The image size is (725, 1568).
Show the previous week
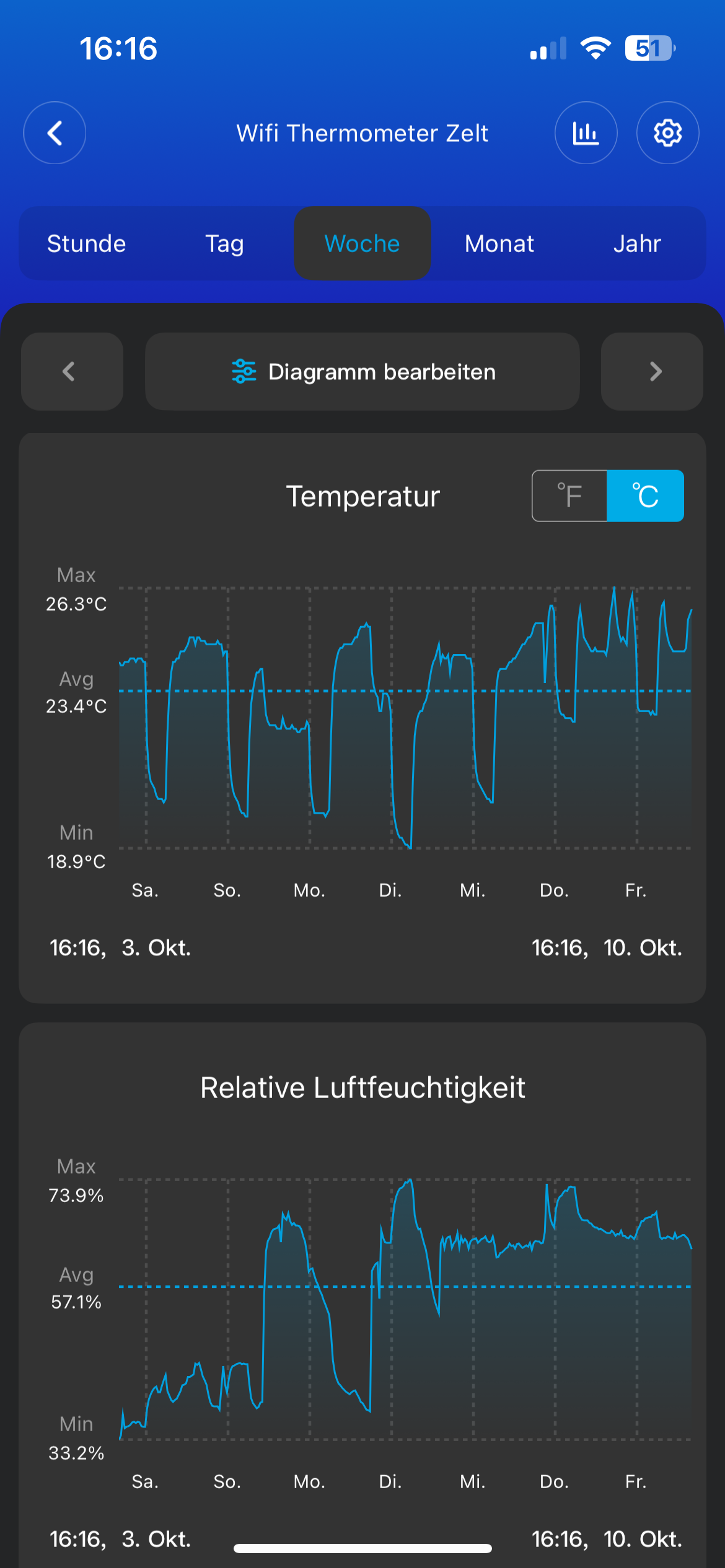point(72,372)
